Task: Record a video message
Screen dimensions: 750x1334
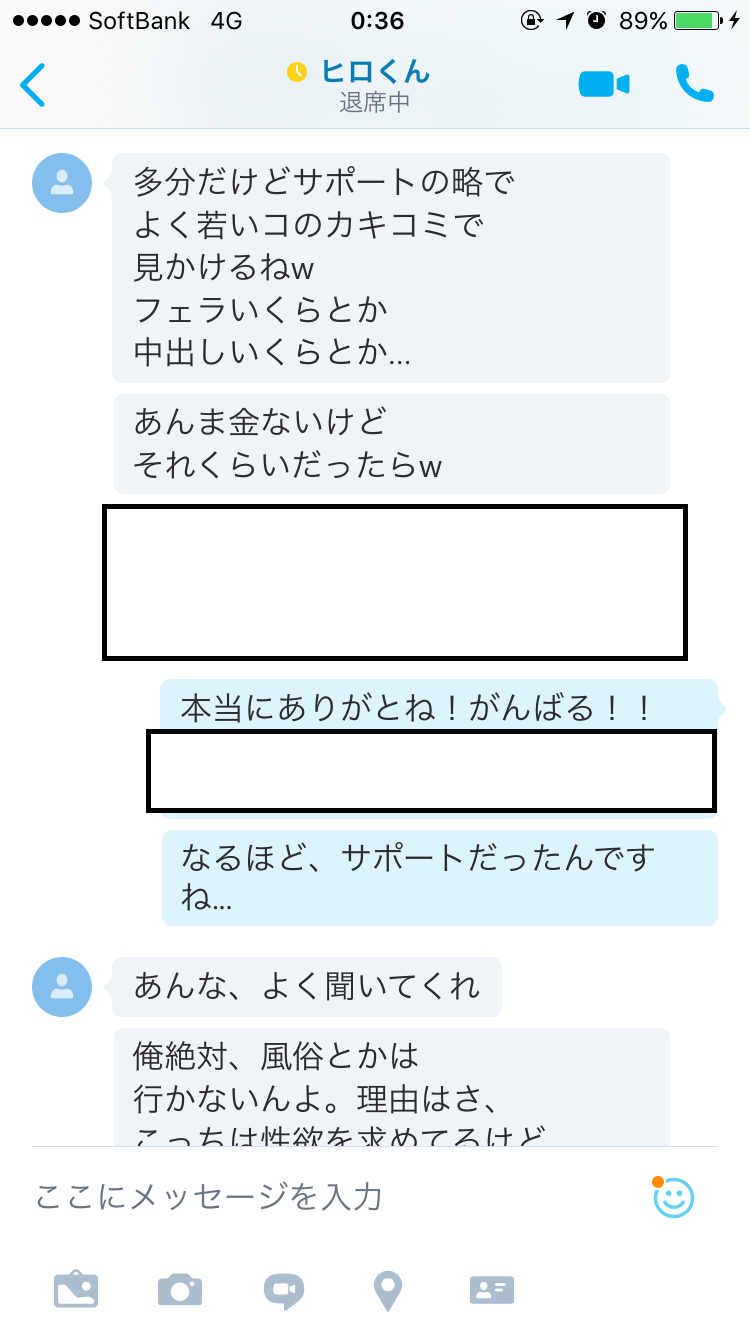Action: [284, 1291]
